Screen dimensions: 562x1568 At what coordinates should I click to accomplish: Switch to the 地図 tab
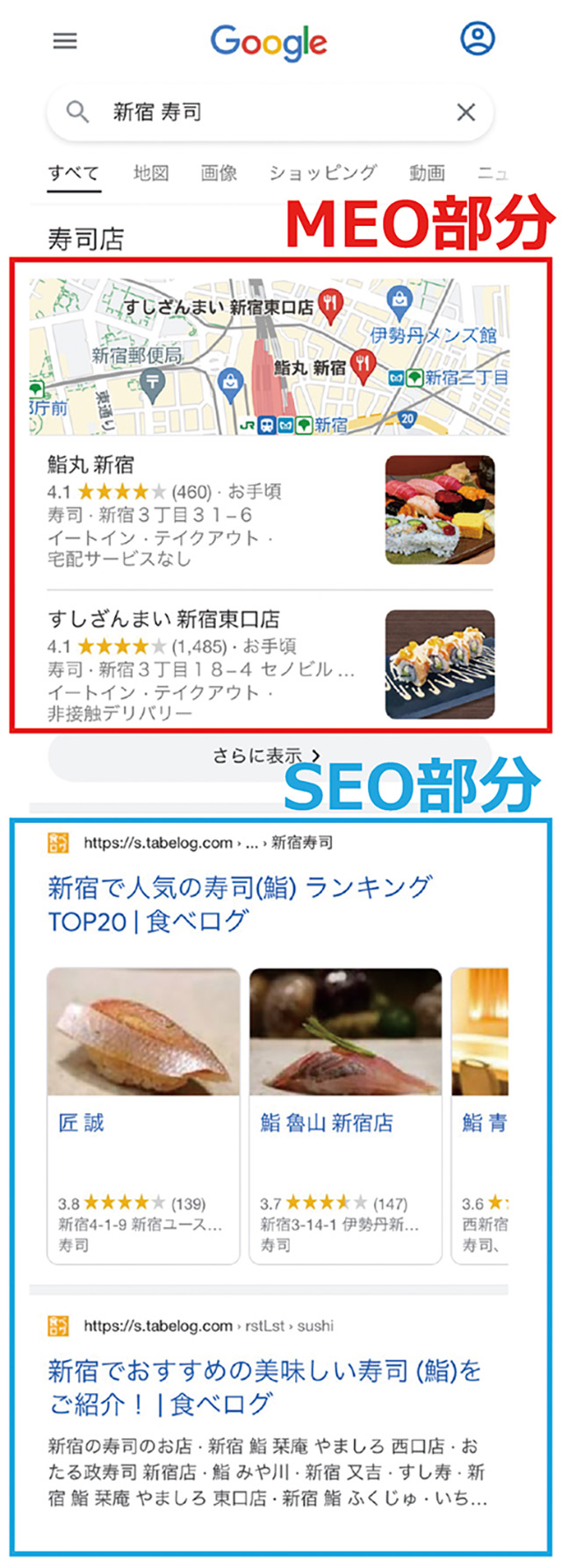(x=150, y=173)
